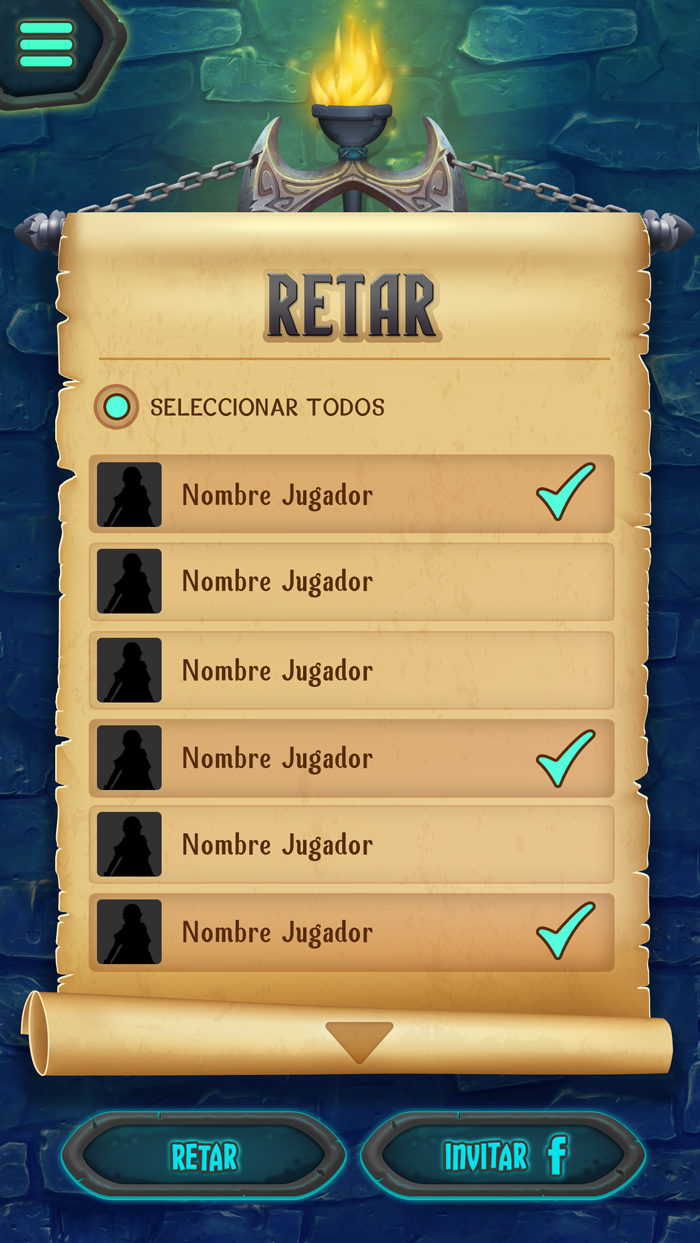Tap the Retar button below the scroll
This screenshot has width=700, height=1243.
[x=204, y=1157]
